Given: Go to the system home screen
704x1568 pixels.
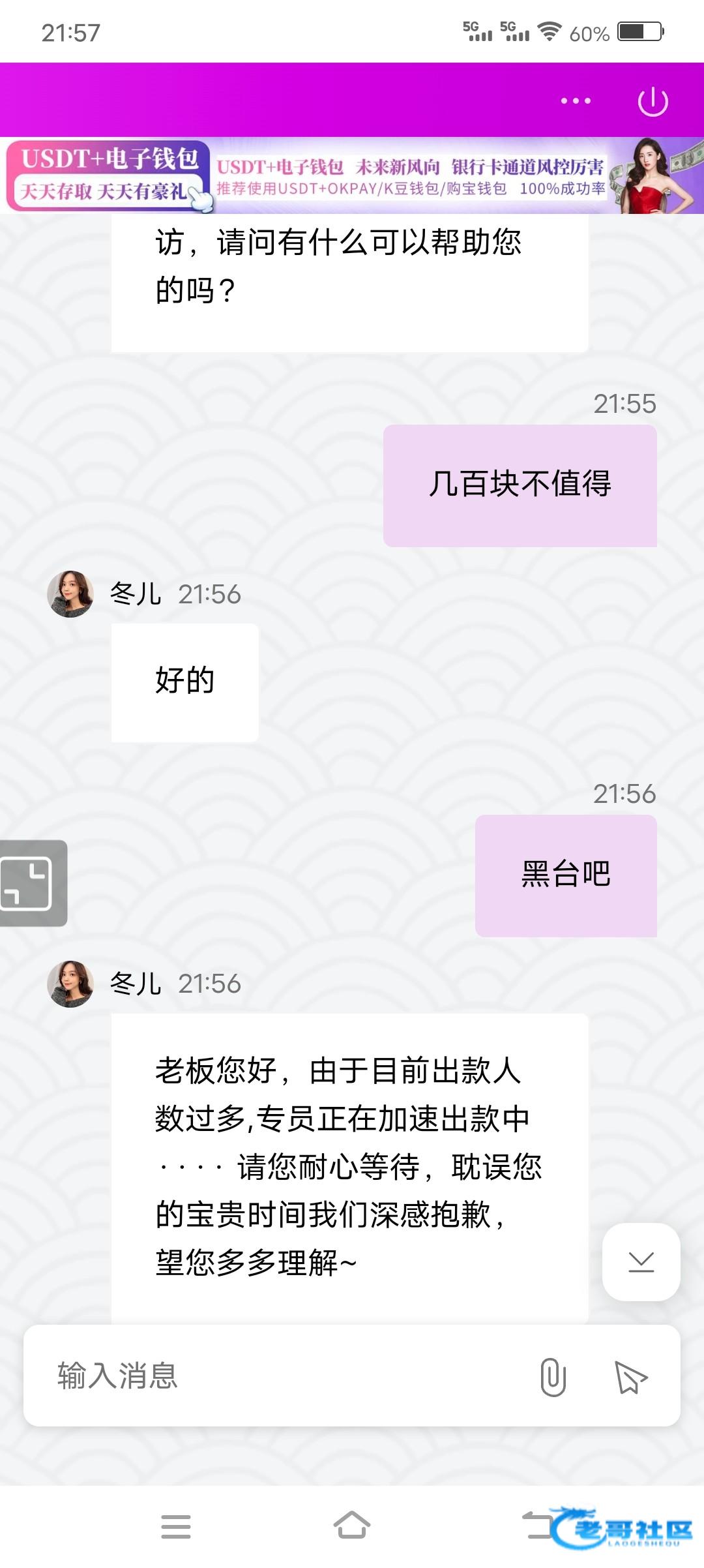Looking at the screenshot, I should tap(352, 1526).
